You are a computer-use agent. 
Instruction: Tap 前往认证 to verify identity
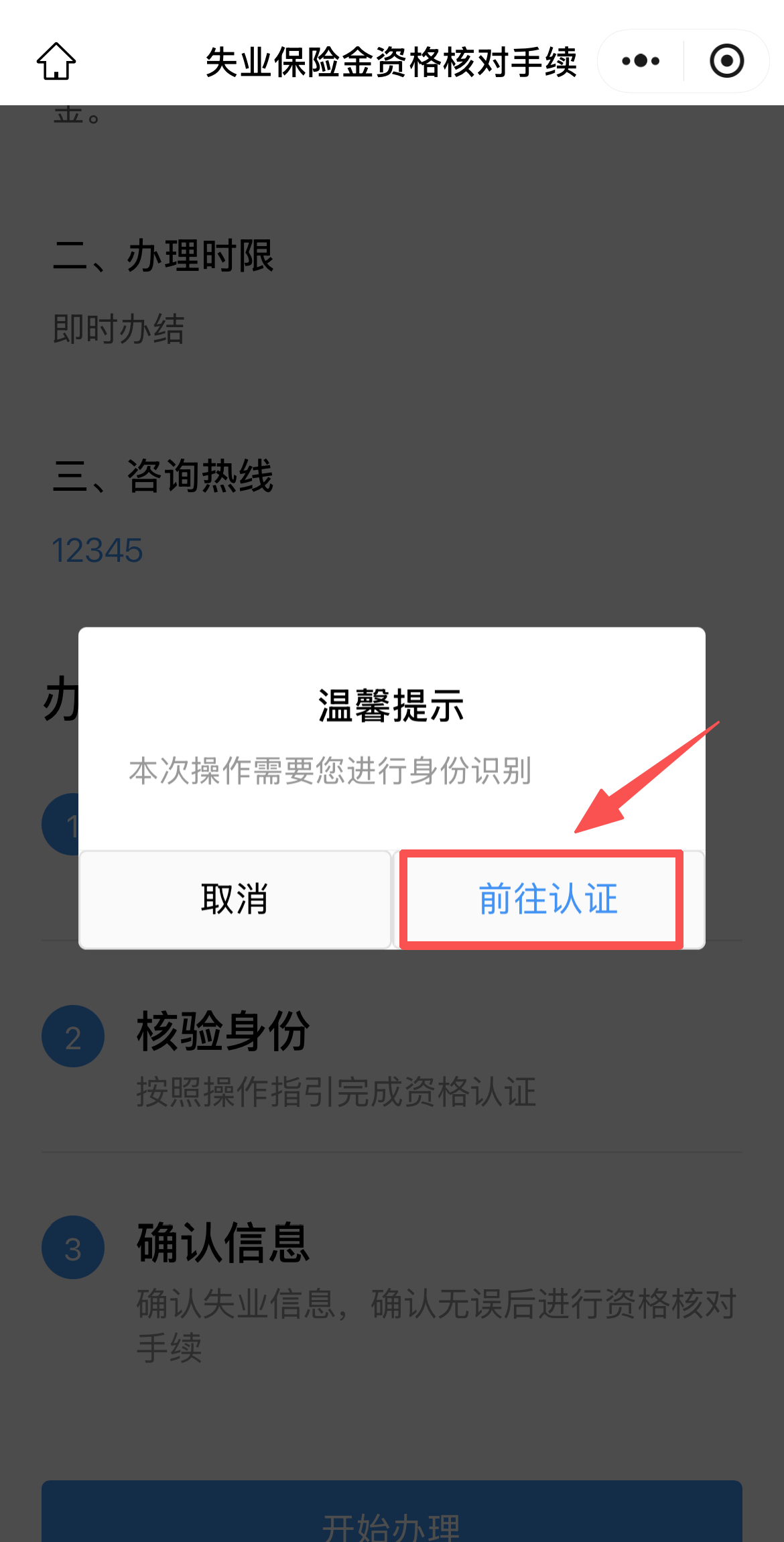[x=547, y=899]
